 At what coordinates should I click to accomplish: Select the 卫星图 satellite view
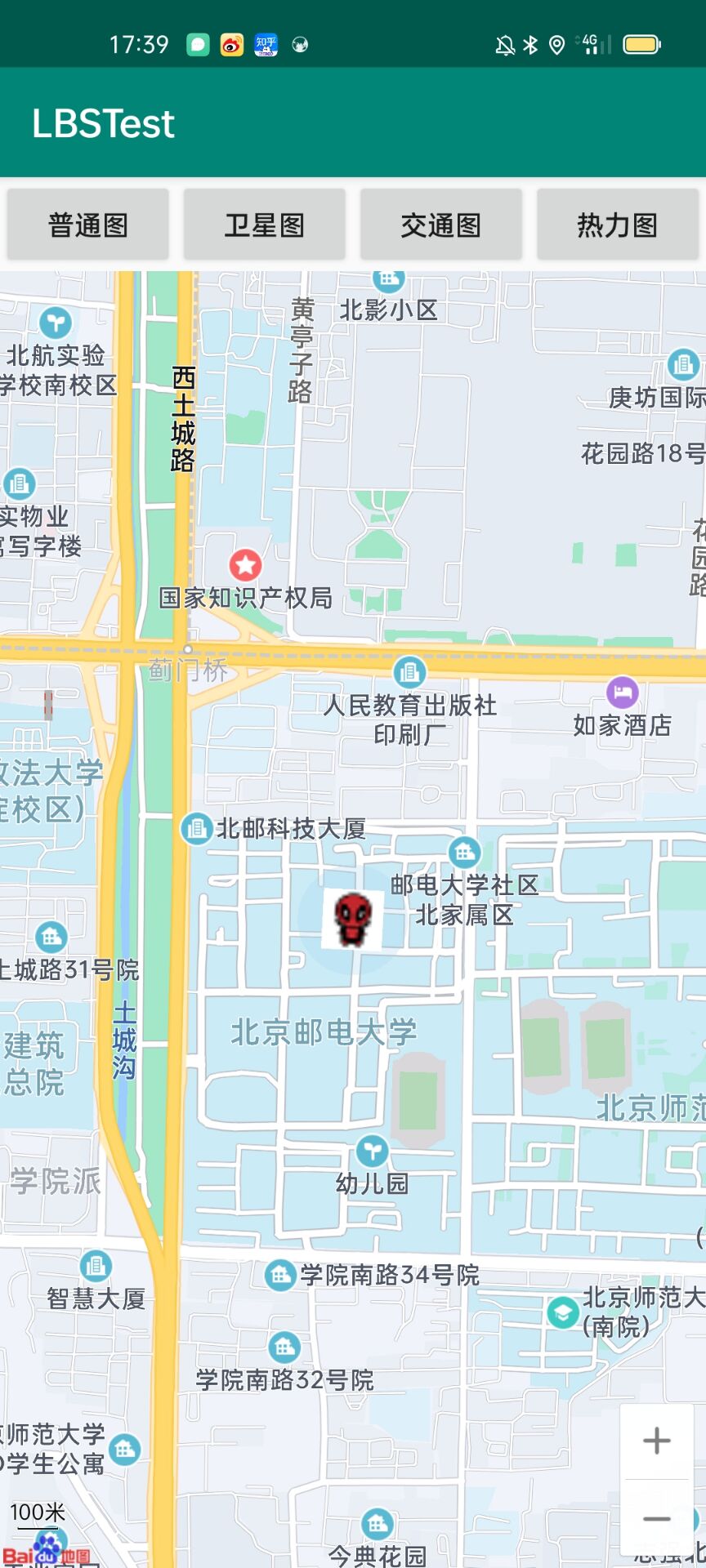[x=265, y=225]
